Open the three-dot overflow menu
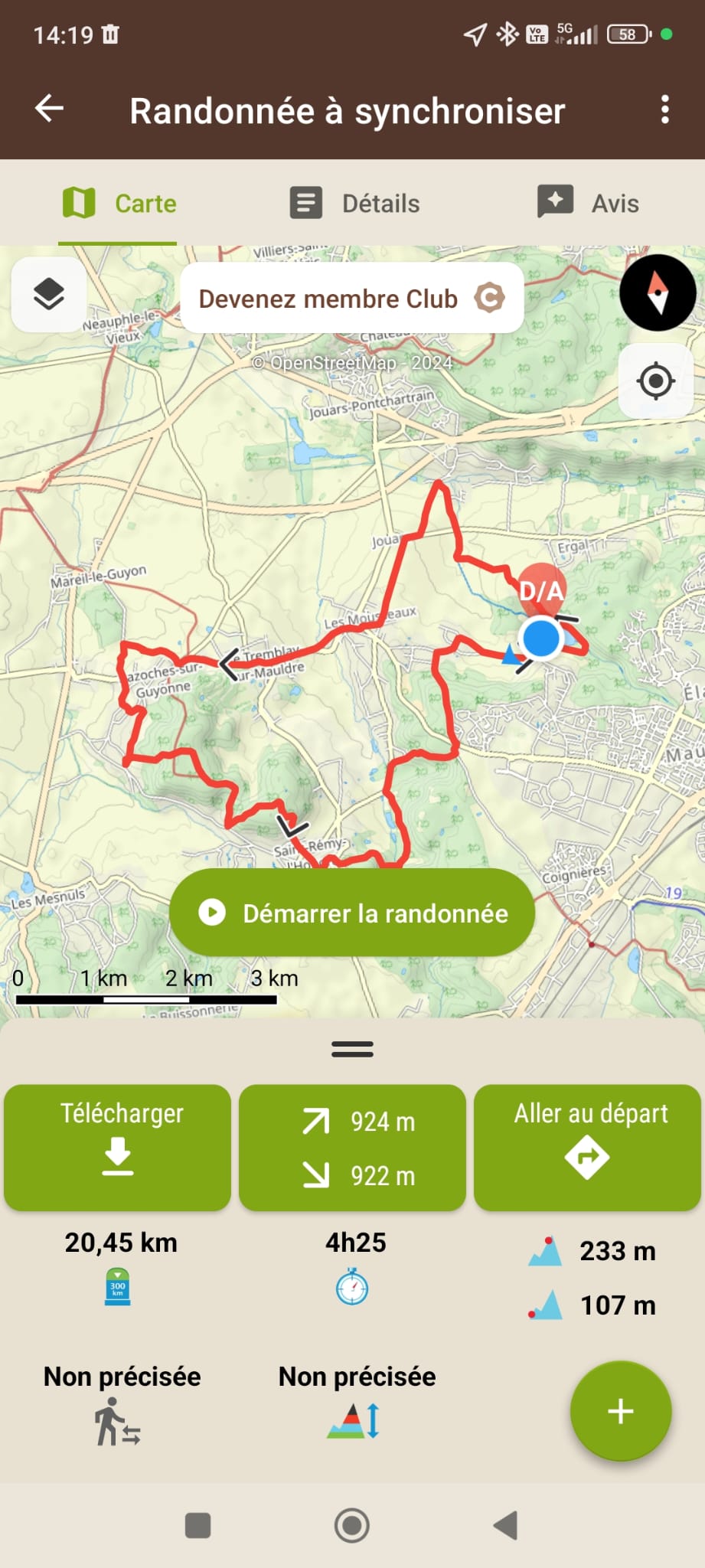The image size is (705, 1568). pyautogui.click(x=664, y=109)
